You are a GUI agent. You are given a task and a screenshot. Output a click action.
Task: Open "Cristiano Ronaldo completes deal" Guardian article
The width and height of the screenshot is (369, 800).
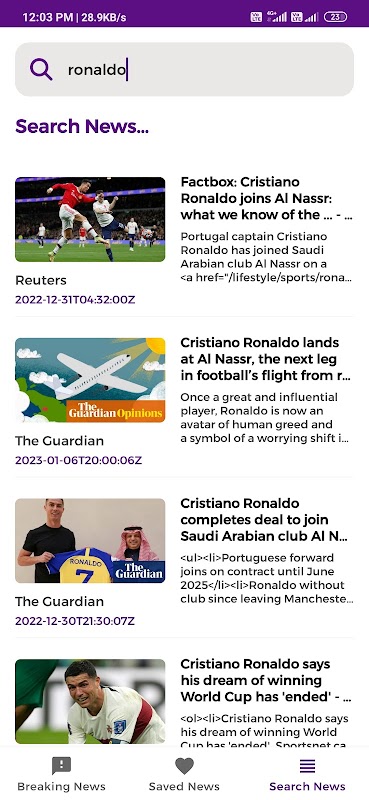click(184, 562)
